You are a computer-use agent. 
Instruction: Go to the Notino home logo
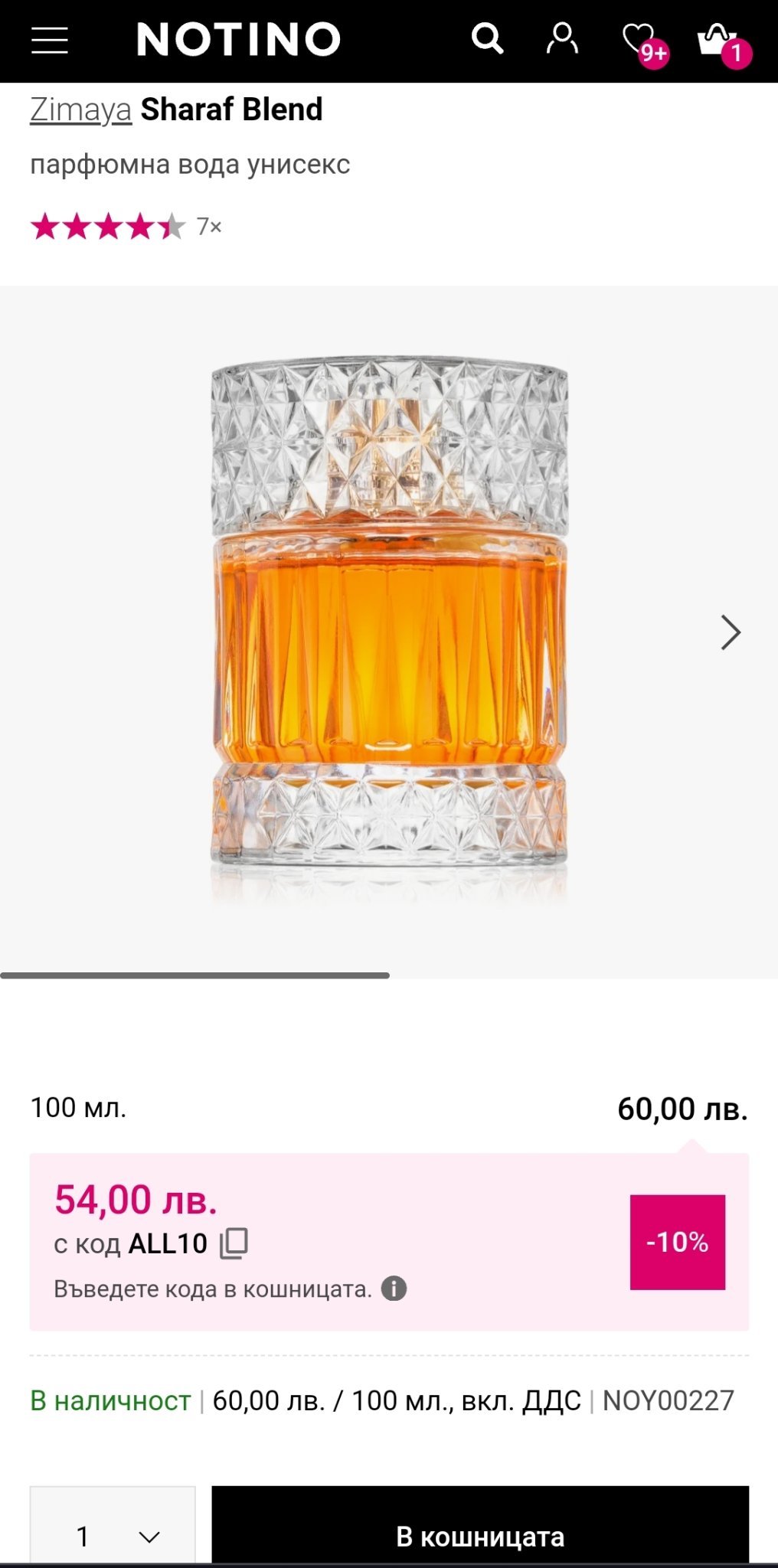click(x=238, y=40)
